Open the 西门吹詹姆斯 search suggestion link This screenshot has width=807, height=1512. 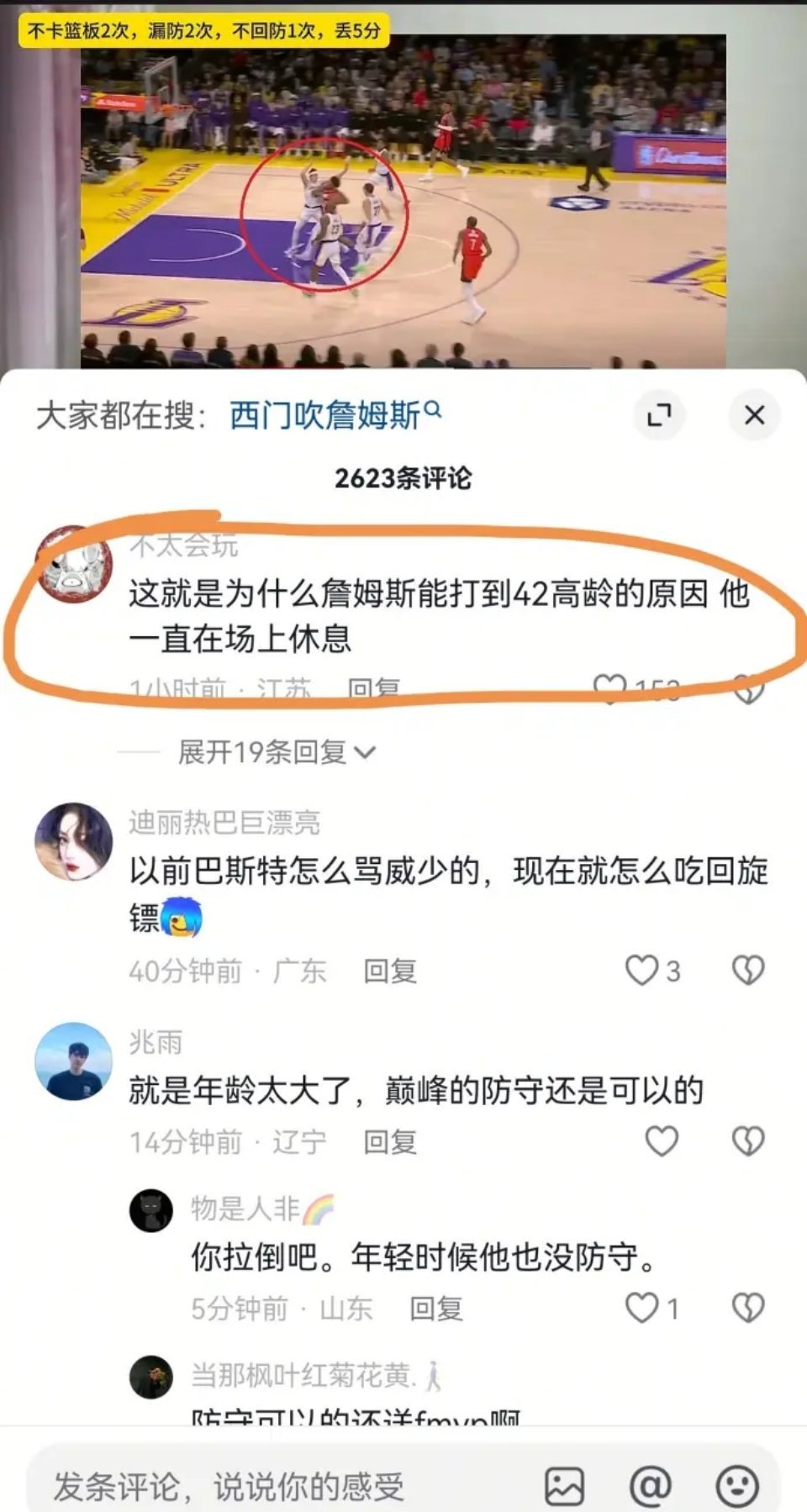328,412
